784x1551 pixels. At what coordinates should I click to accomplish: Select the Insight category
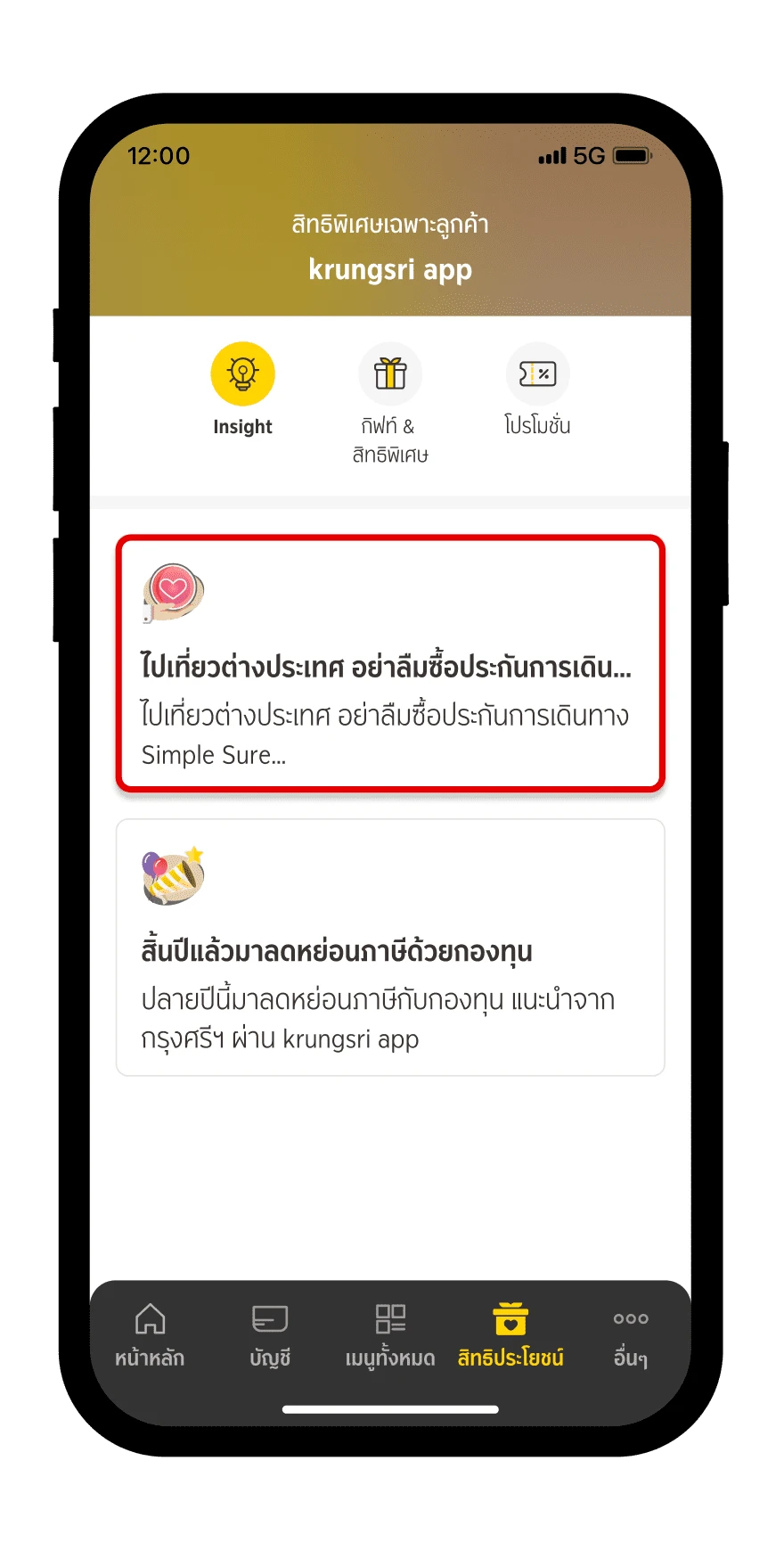click(x=242, y=374)
